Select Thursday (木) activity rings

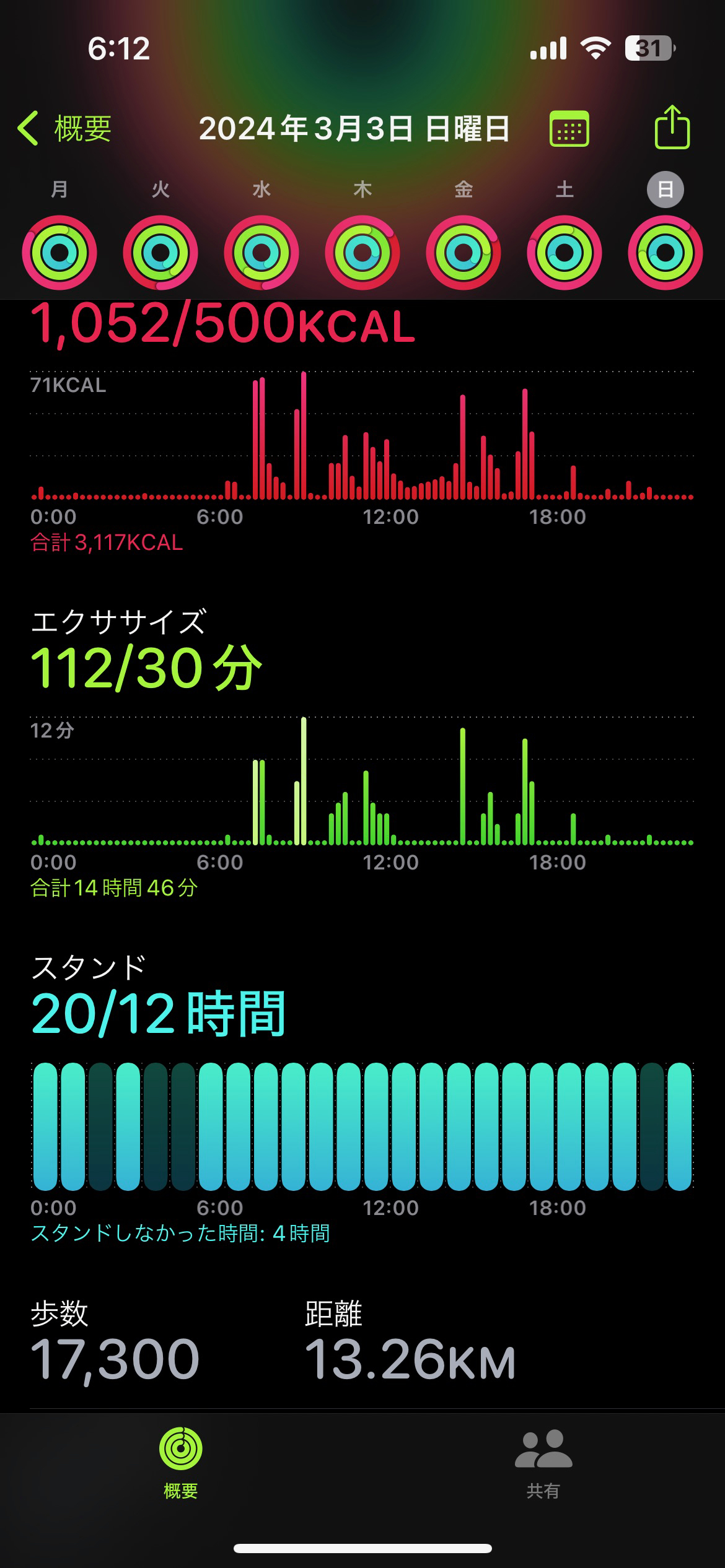[362, 253]
